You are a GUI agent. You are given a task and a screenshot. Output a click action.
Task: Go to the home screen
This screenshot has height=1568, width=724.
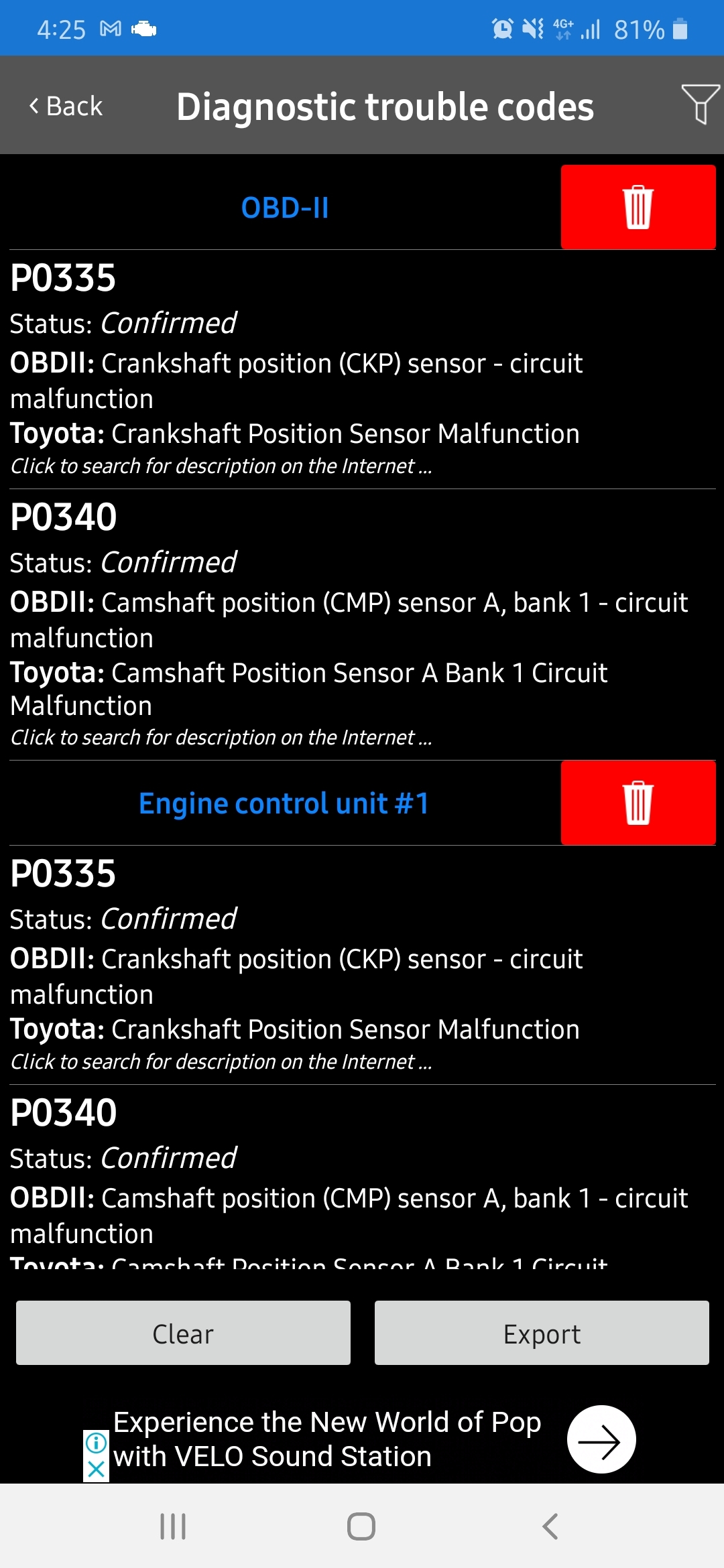[x=361, y=1526]
